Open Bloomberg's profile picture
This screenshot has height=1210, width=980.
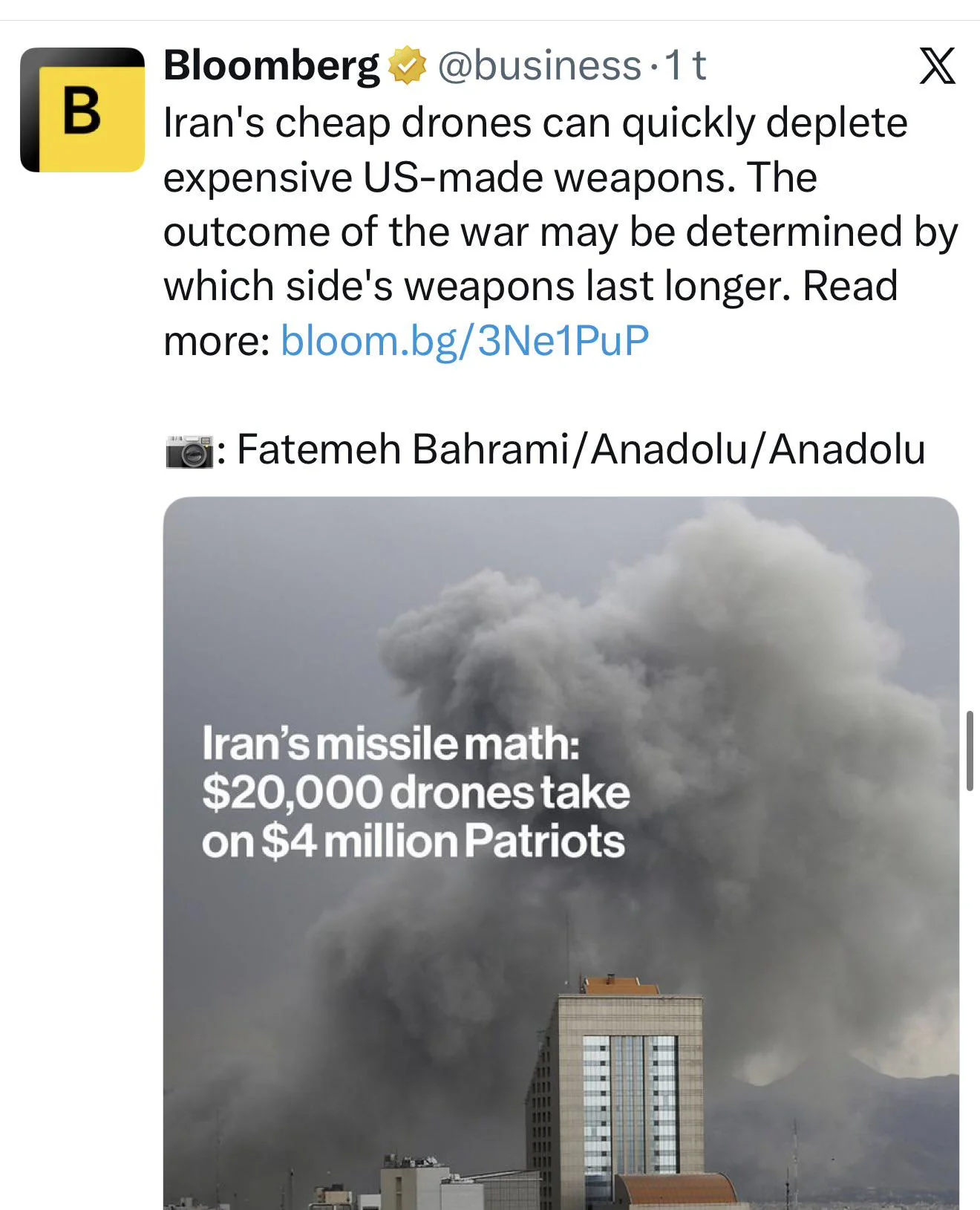coord(82,110)
